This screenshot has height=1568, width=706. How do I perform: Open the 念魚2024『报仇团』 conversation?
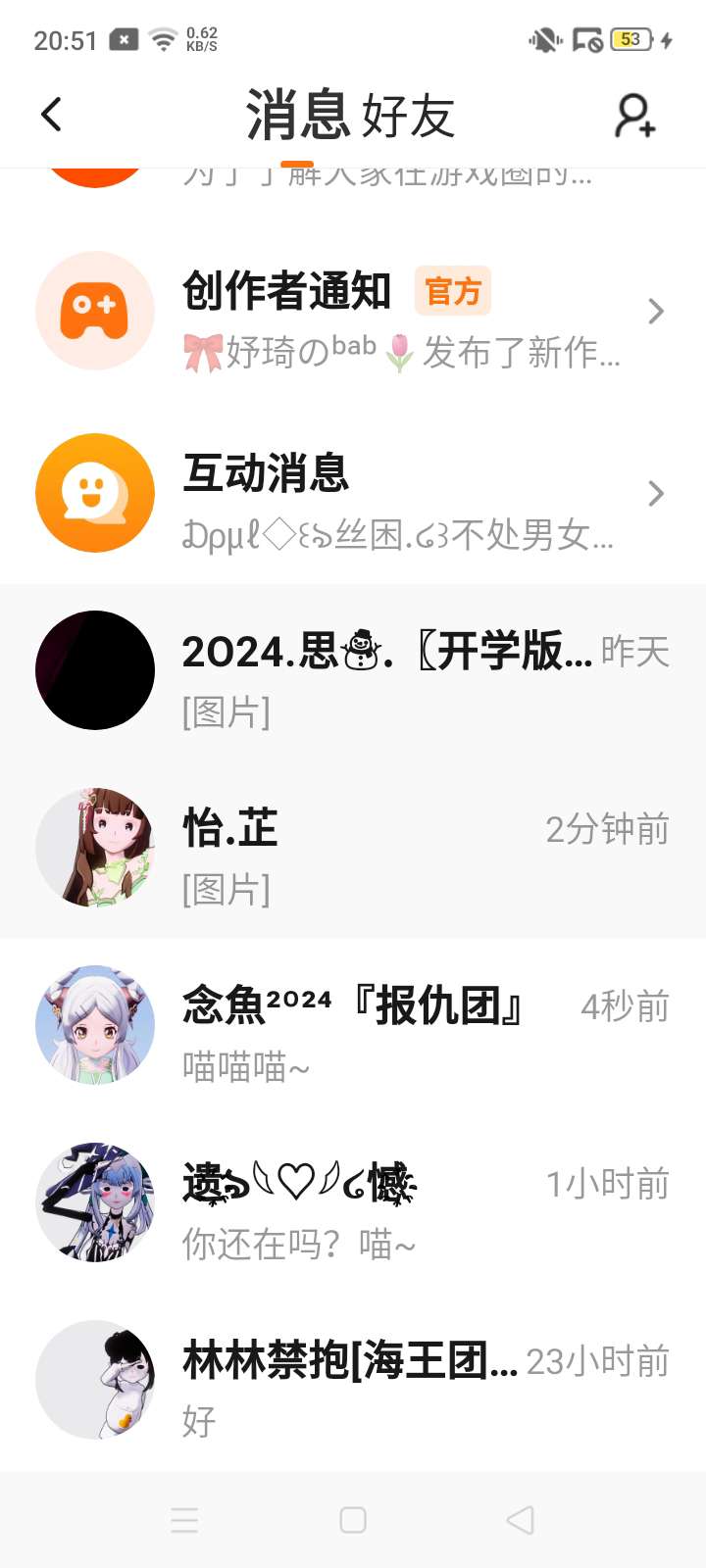(x=353, y=1026)
